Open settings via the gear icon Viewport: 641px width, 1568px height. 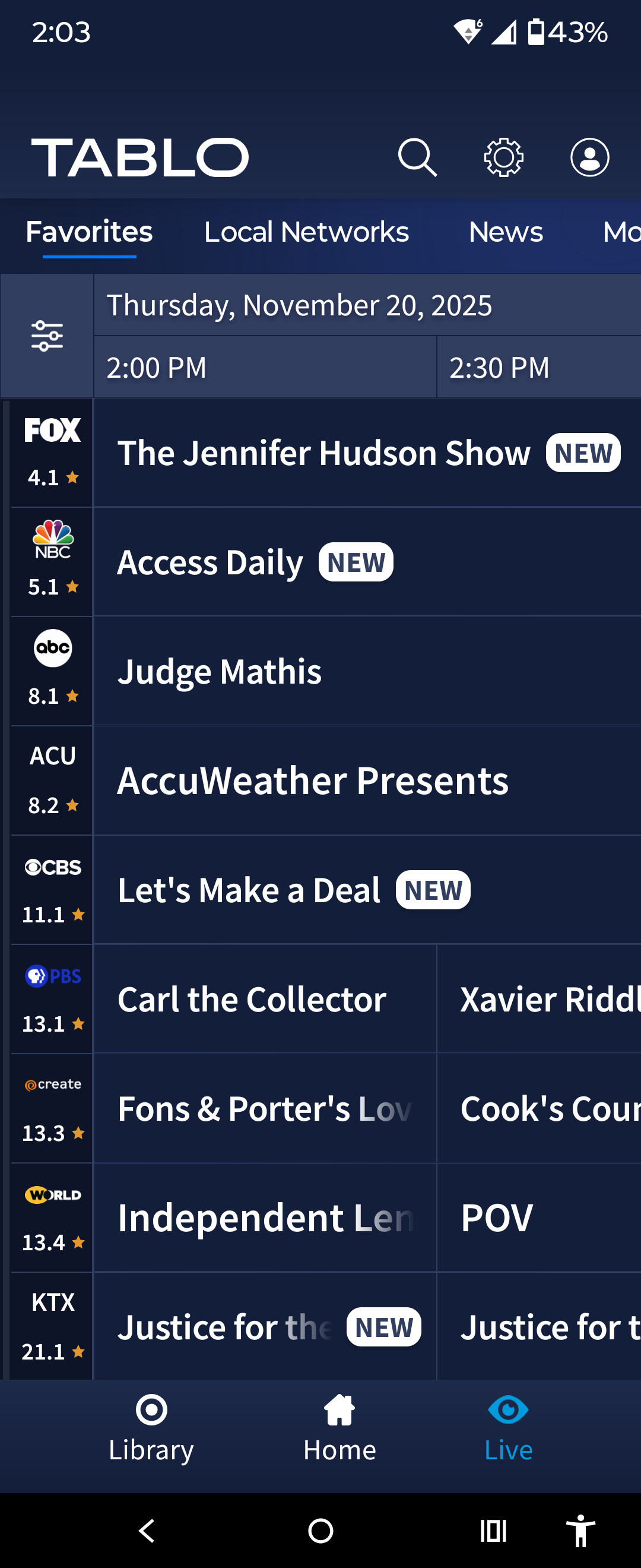(x=503, y=157)
